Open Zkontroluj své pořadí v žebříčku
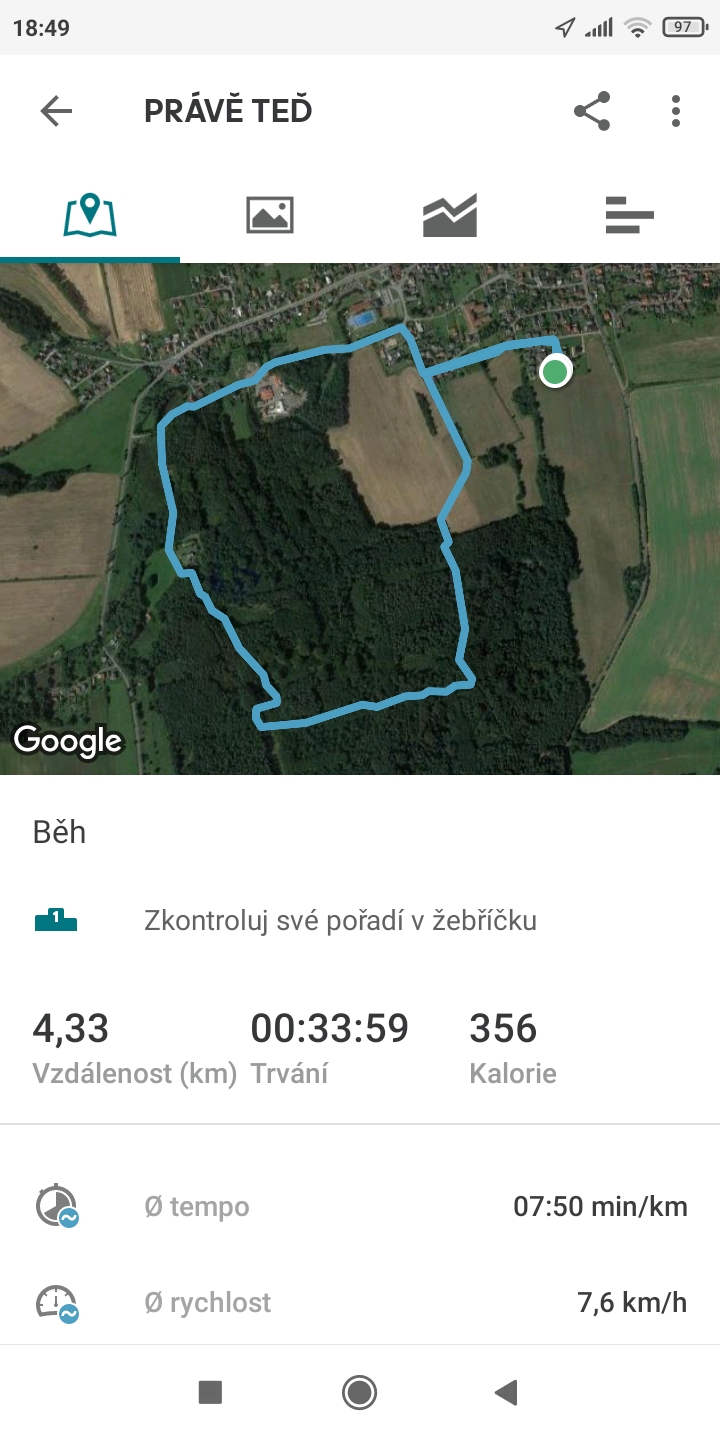The image size is (720, 1440). point(360,920)
